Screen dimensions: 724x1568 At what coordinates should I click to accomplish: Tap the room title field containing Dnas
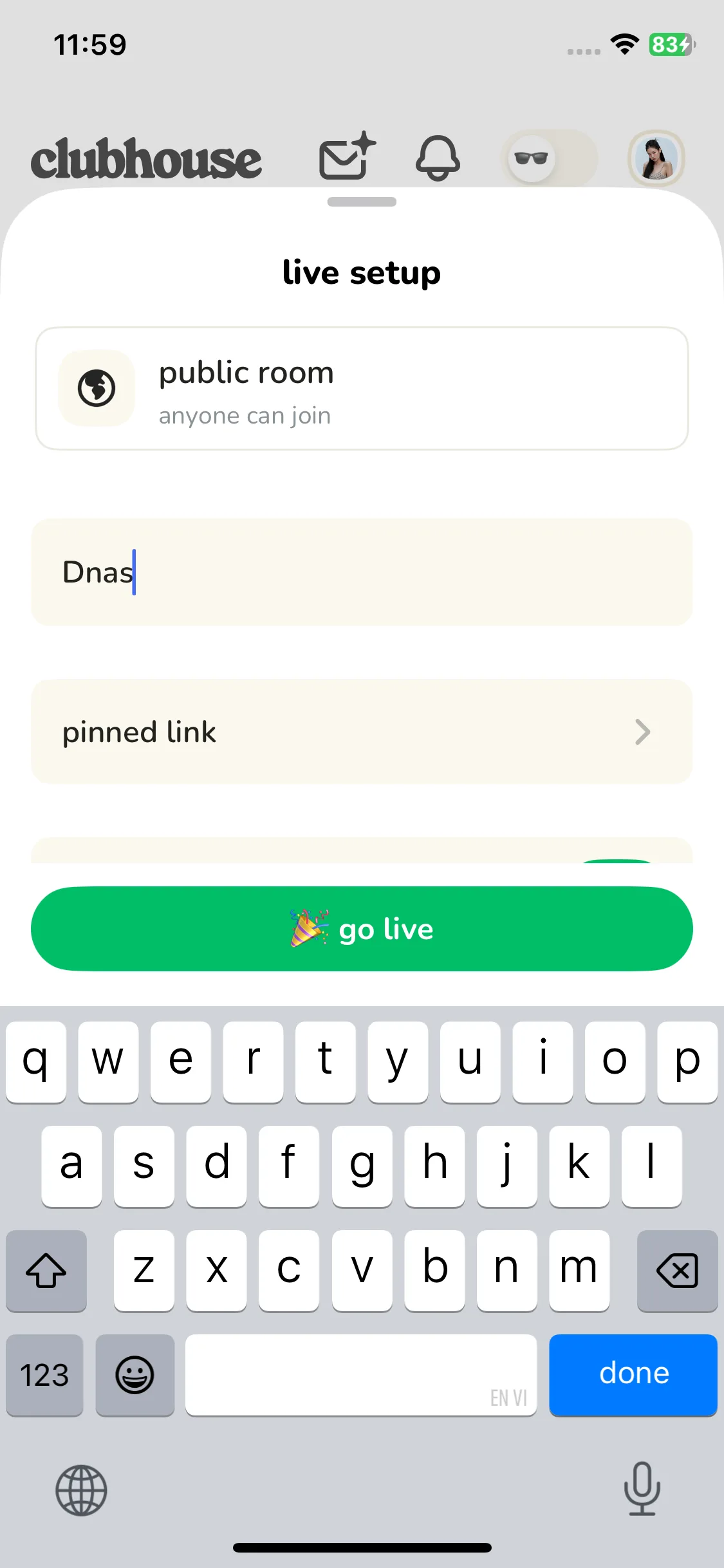[362, 572]
